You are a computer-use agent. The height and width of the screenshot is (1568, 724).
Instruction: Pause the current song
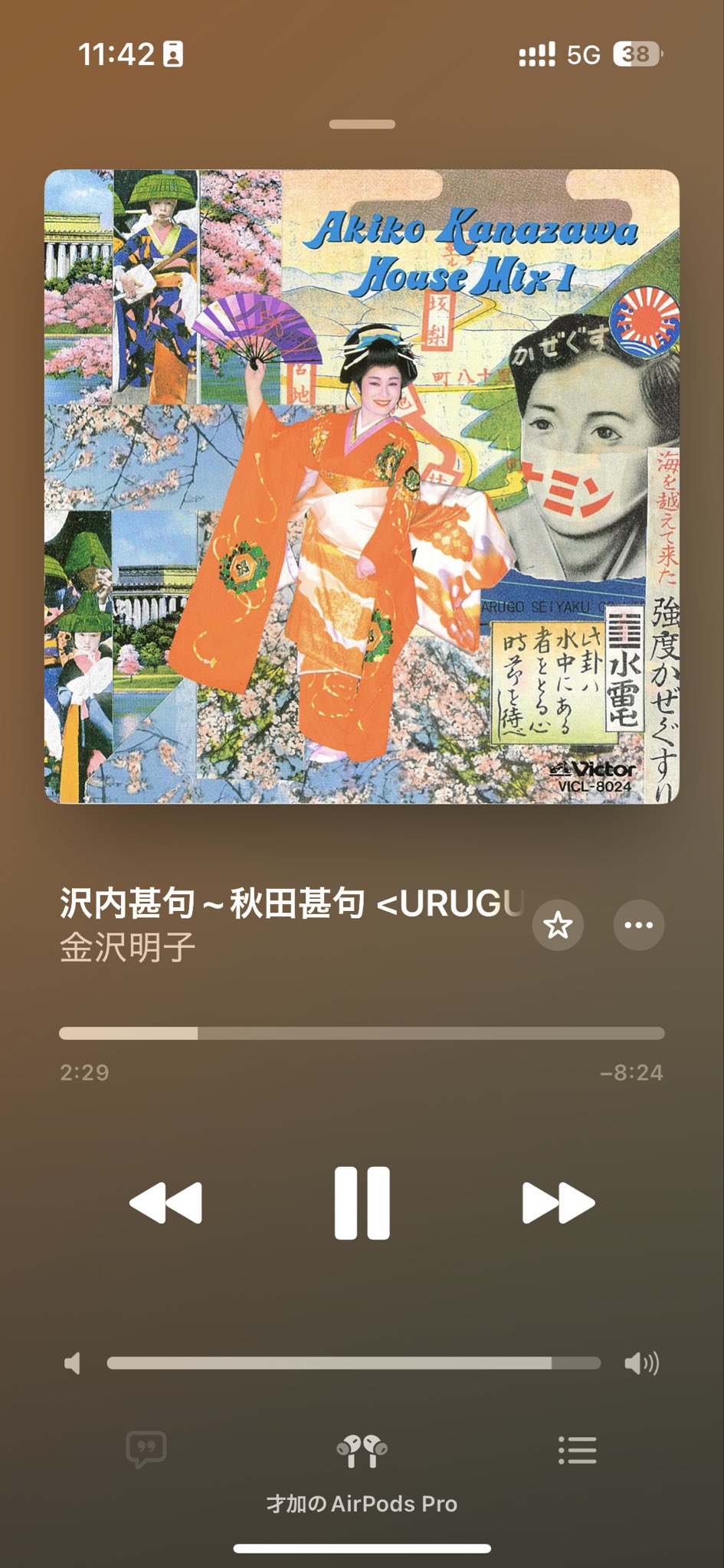pos(362,1203)
